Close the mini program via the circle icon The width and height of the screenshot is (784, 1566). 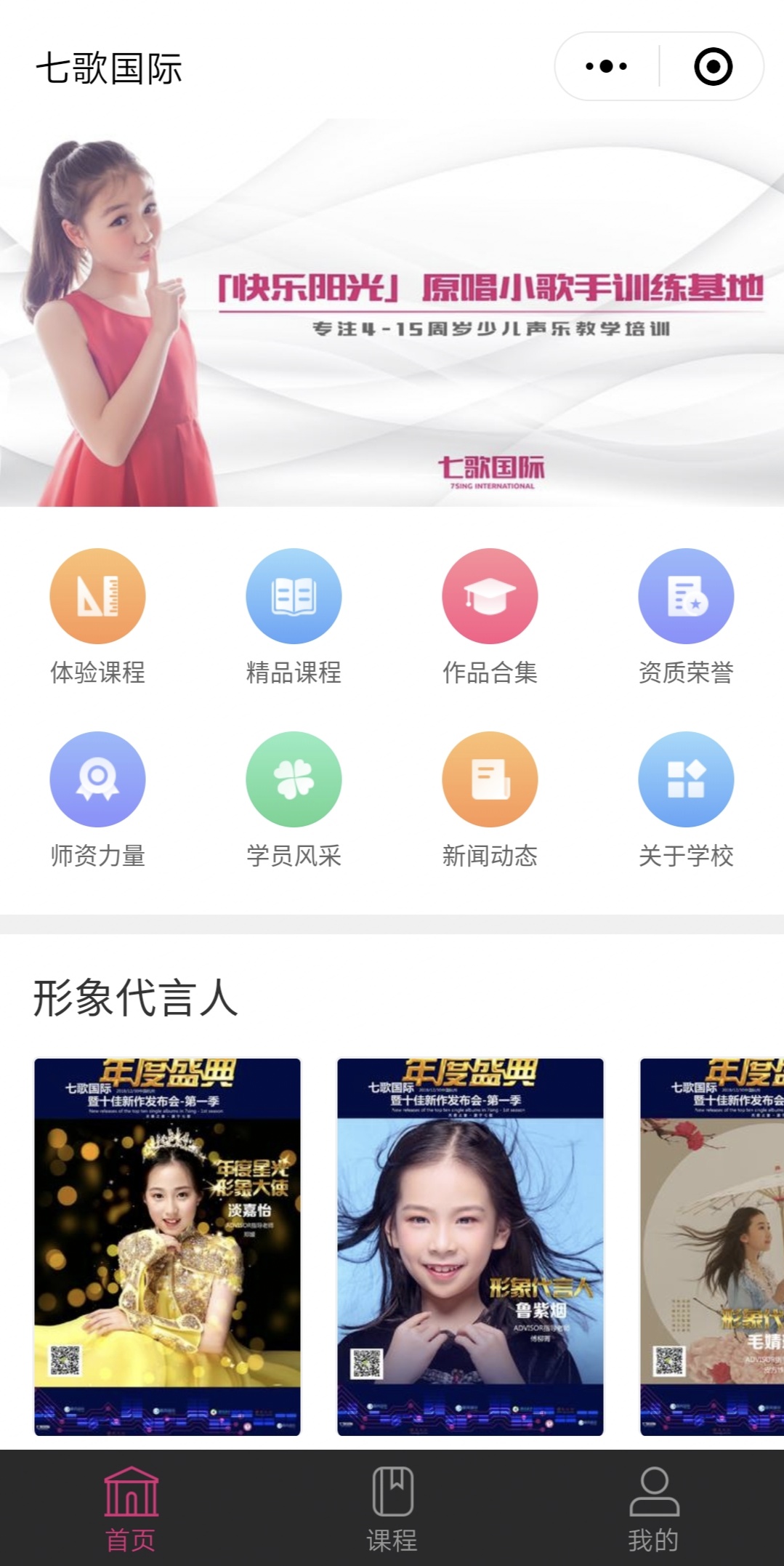(x=713, y=66)
